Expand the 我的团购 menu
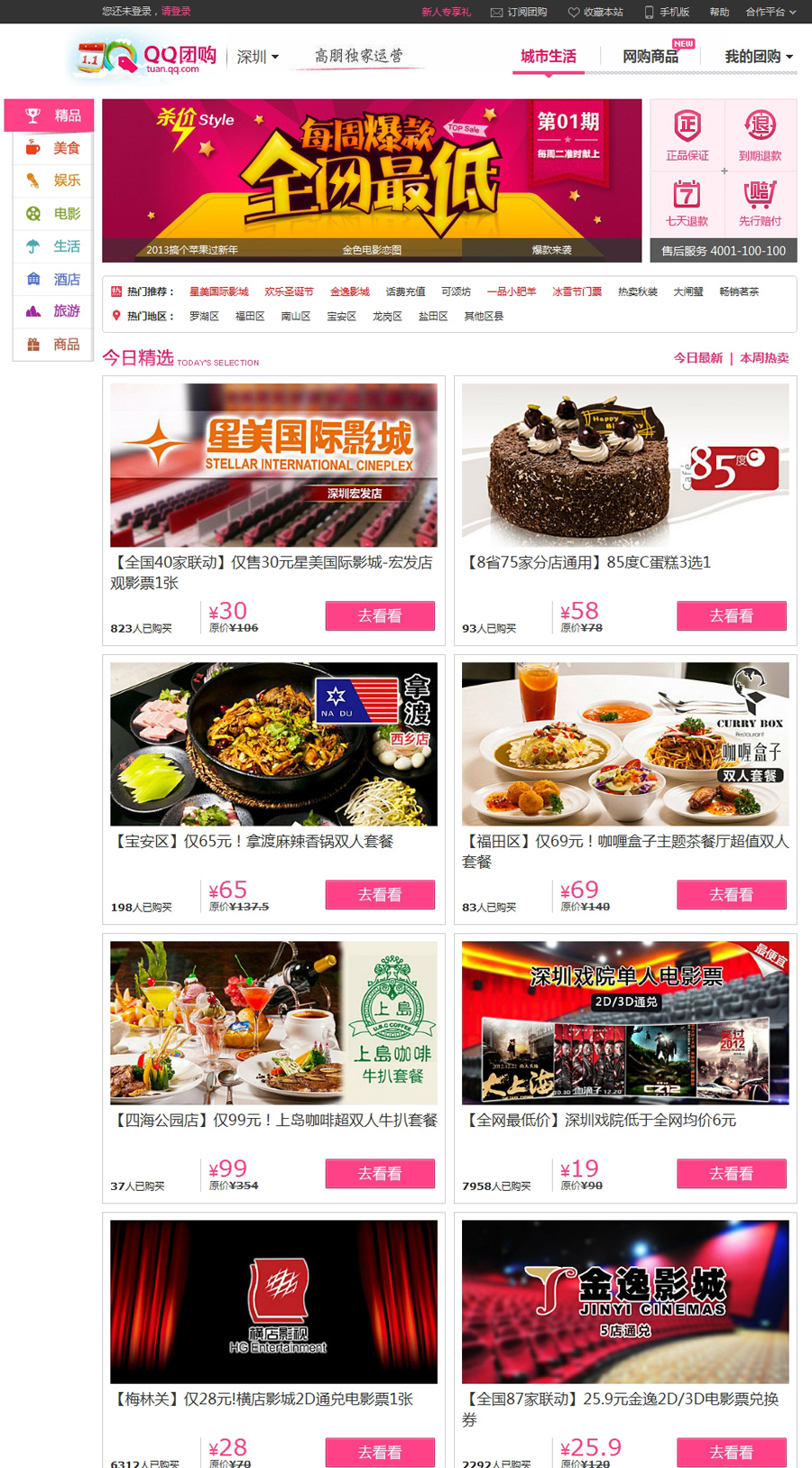This screenshot has width=812, height=1468. [x=758, y=57]
